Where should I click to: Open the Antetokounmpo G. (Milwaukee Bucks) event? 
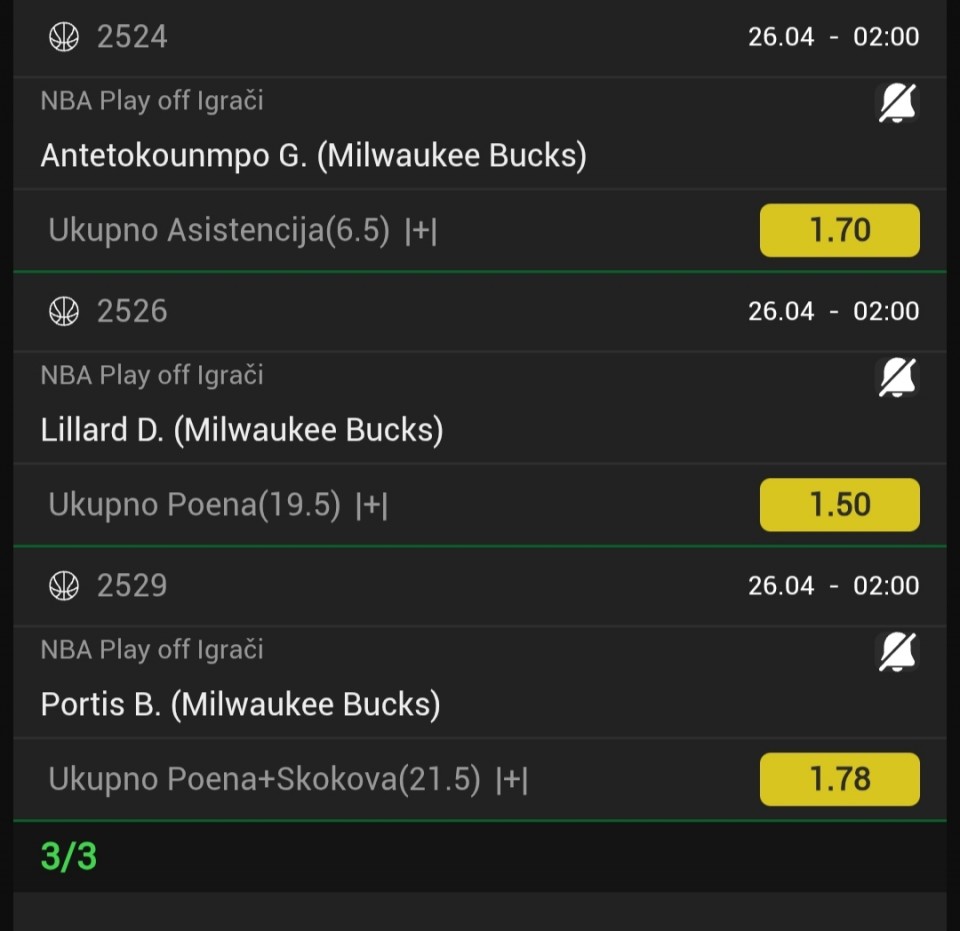(313, 156)
